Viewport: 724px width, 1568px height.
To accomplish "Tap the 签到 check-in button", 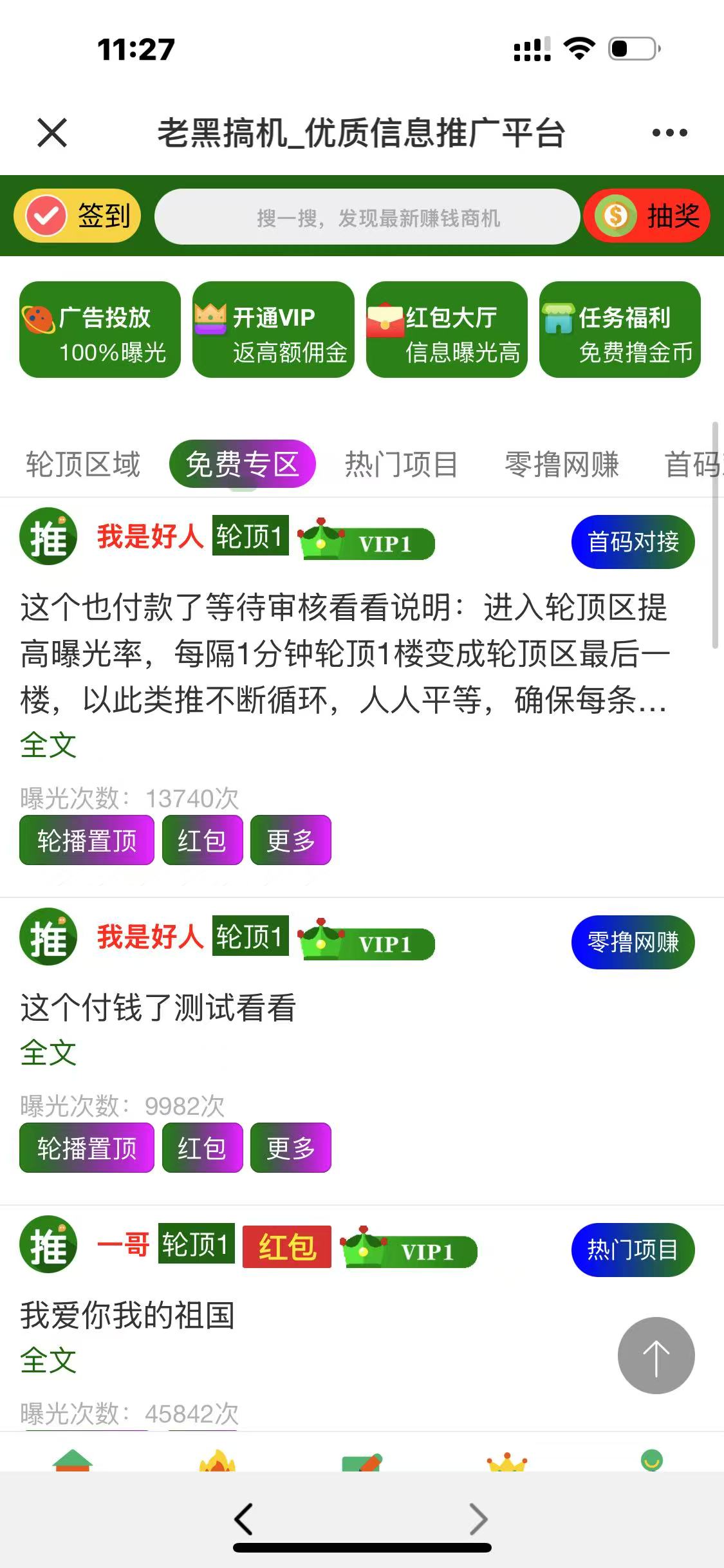I will coord(78,216).
